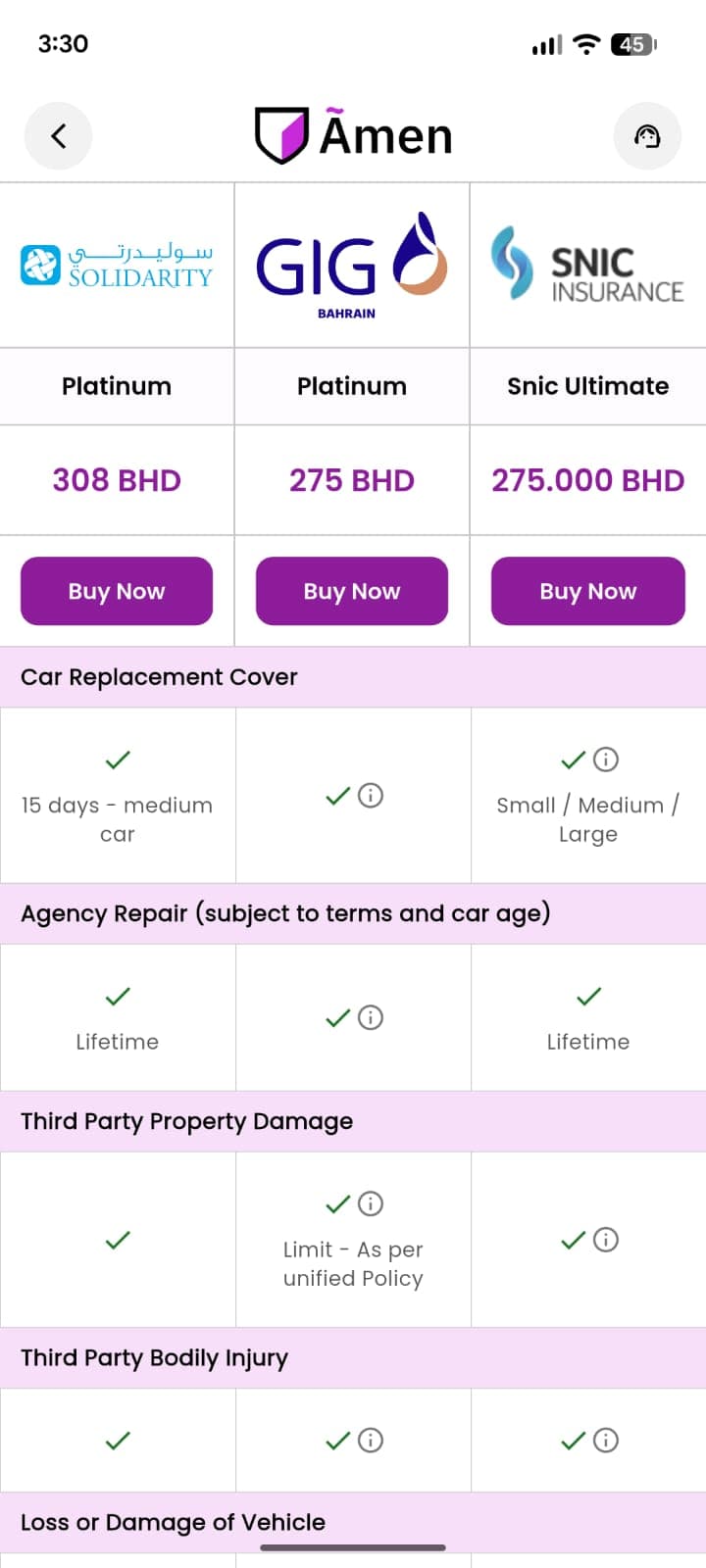This screenshot has width=706, height=1568.
Task: View GIG Car Replacement Cover info
Action: click(x=371, y=795)
